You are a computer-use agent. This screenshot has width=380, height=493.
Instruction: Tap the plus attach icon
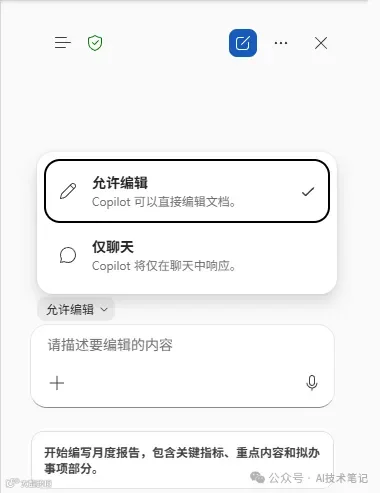57,383
